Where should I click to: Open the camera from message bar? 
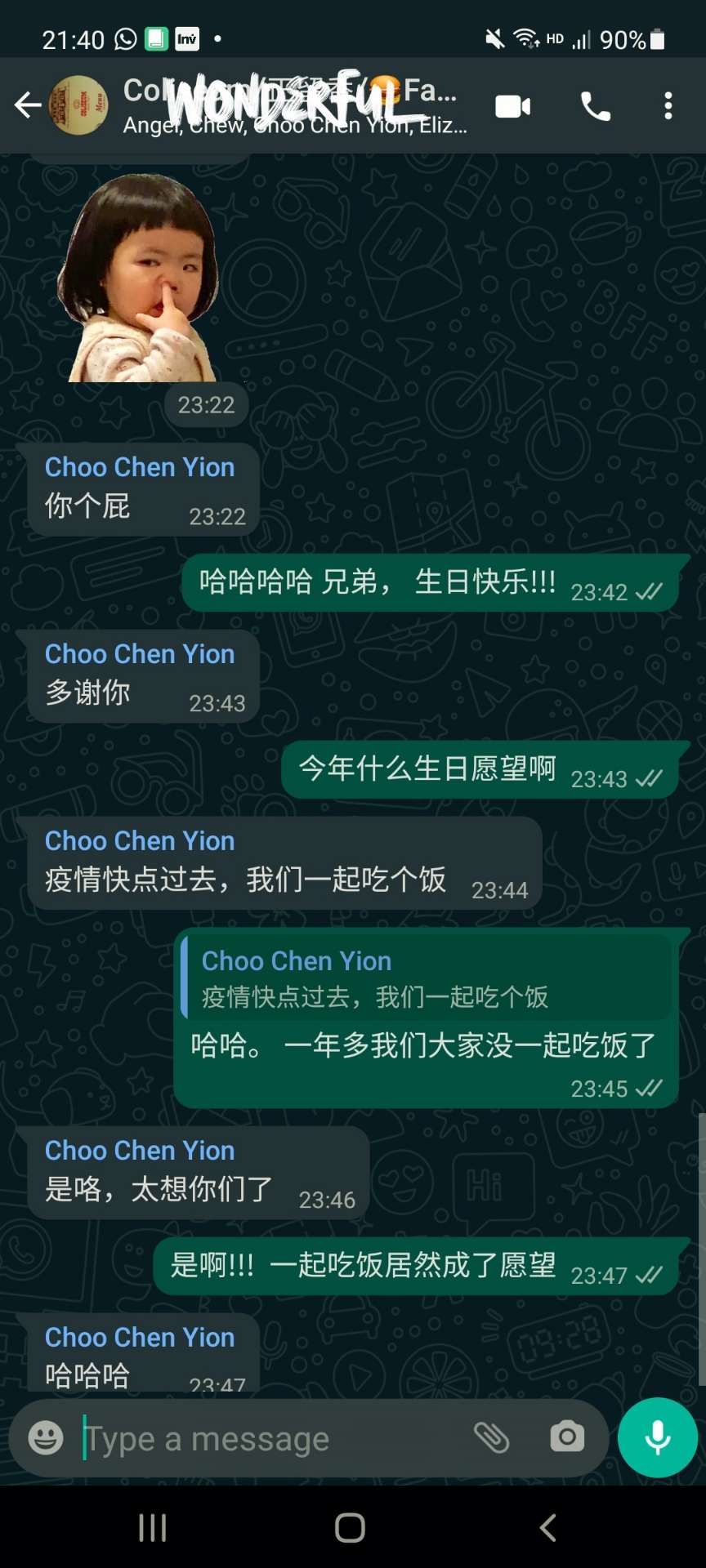(x=567, y=1437)
